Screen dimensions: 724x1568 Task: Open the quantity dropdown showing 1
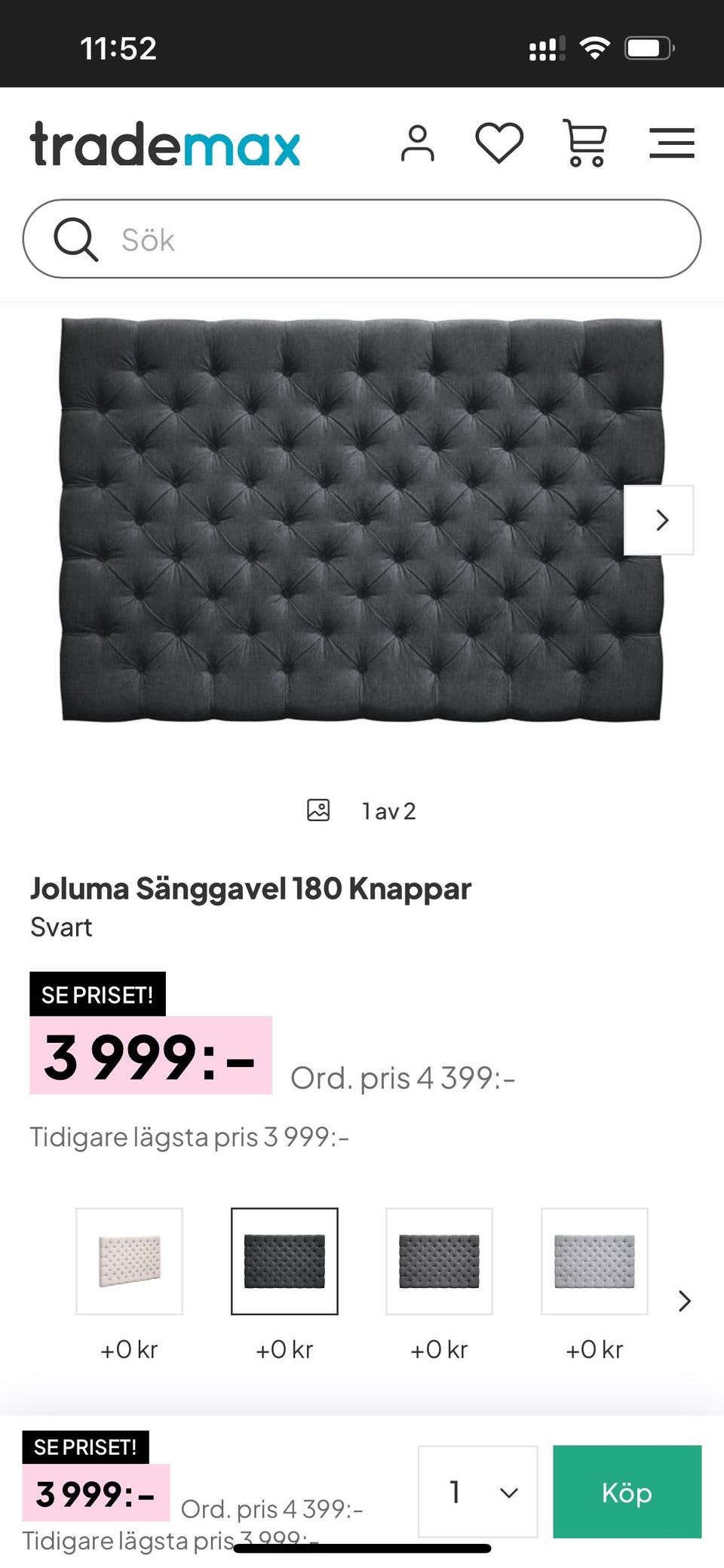pos(479,1492)
